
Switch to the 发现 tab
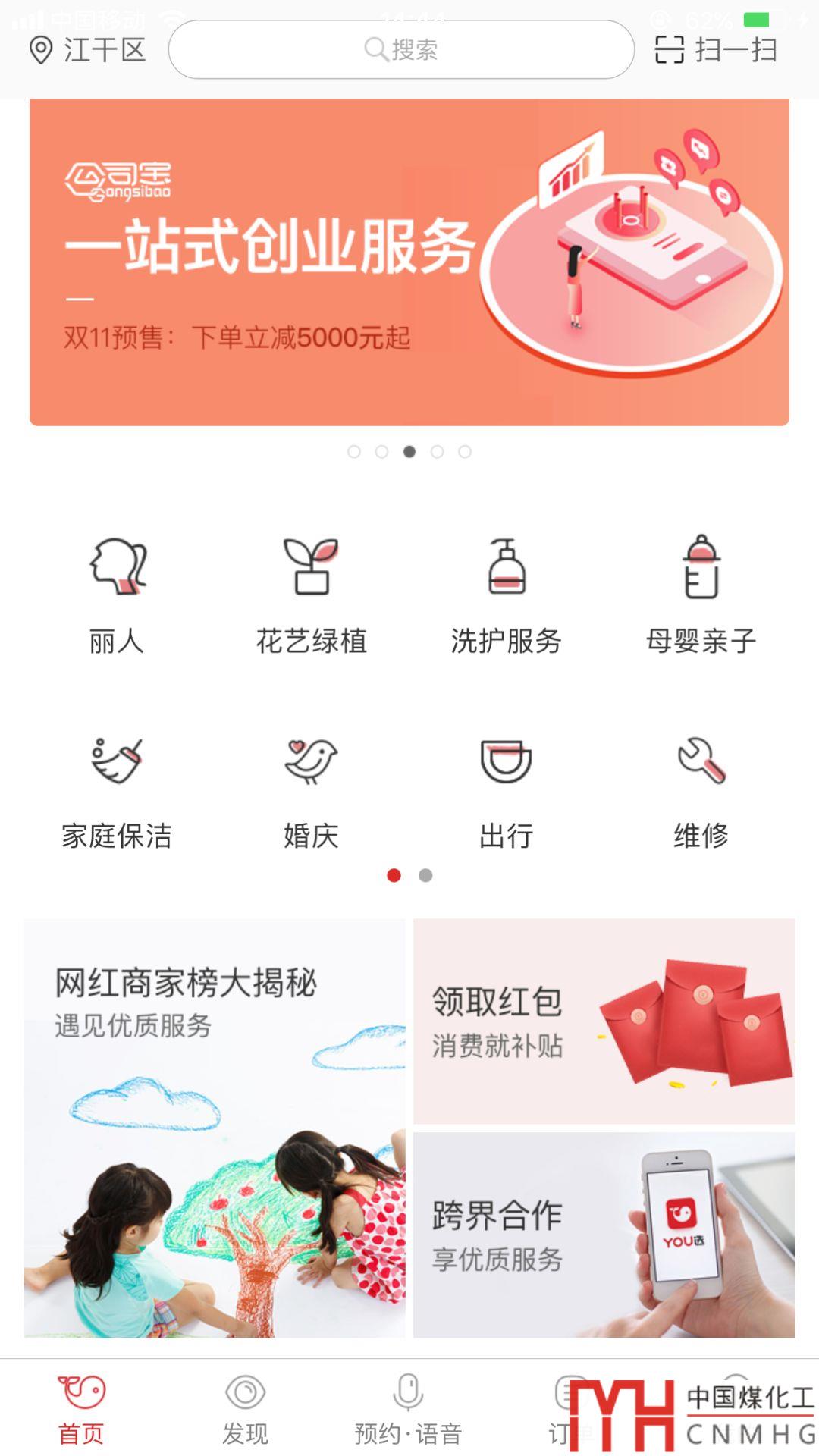[x=245, y=1409]
